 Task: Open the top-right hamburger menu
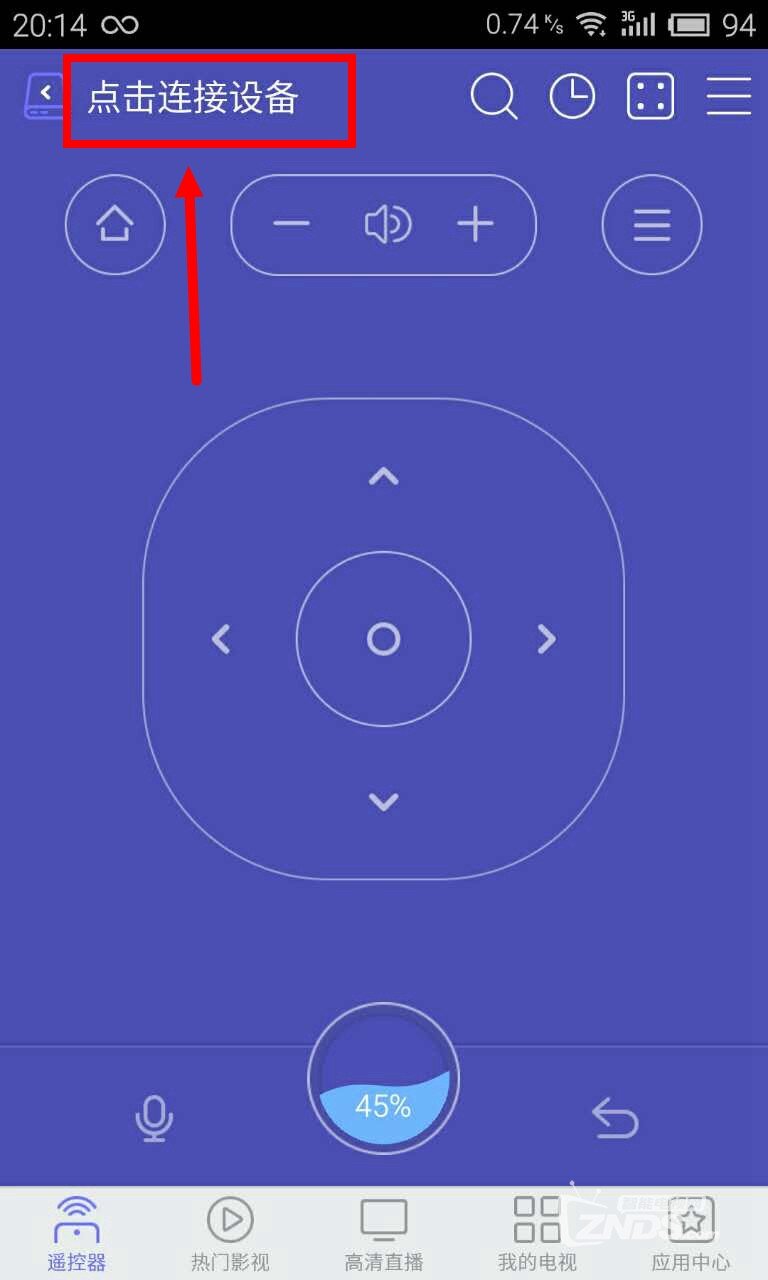pos(728,98)
